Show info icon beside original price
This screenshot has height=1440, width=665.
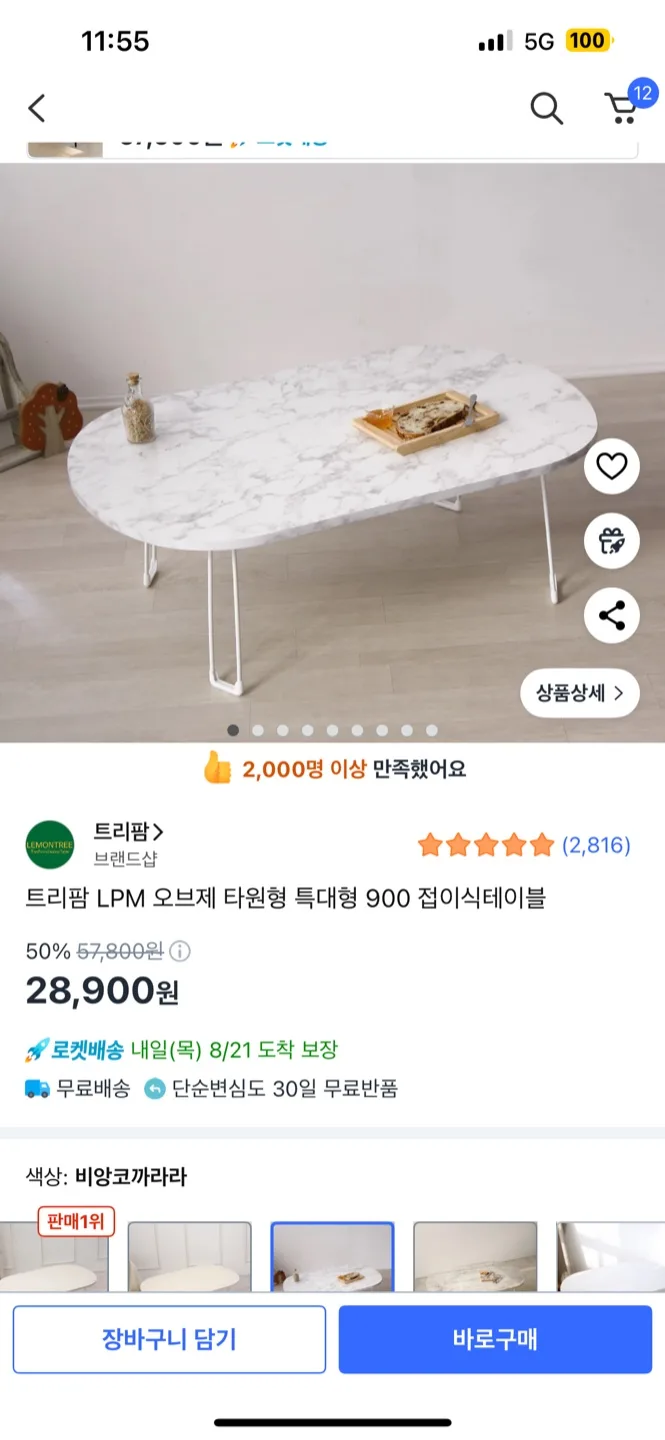[x=180, y=951]
